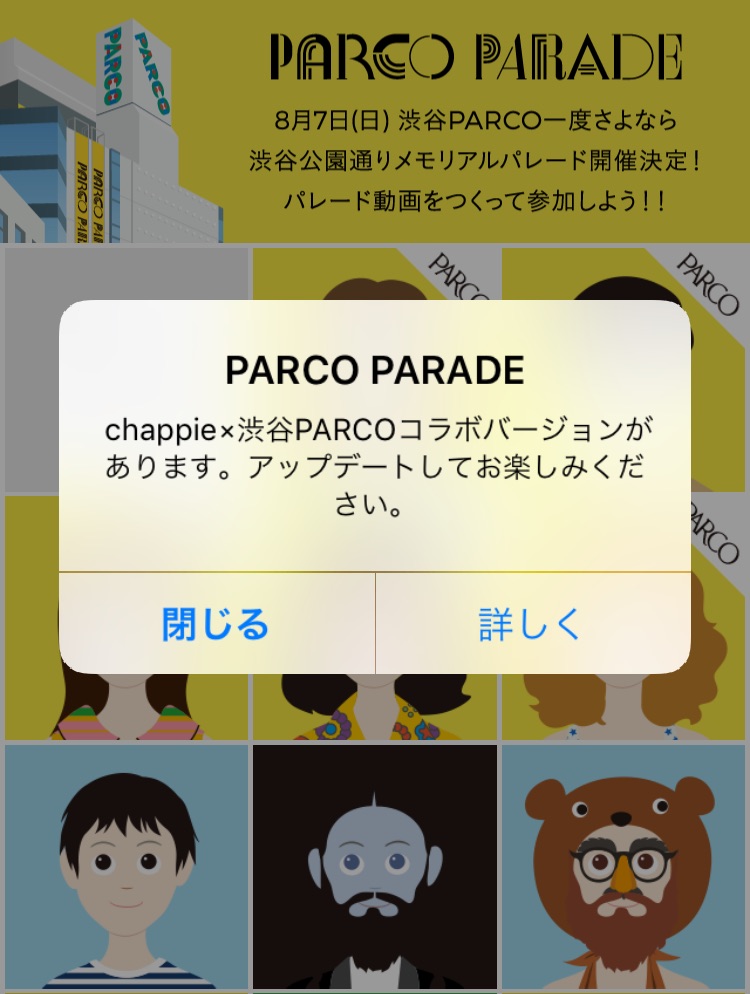Tap 詳しく to view update details
Viewport: 750px width, 994px height.
click(x=531, y=623)
